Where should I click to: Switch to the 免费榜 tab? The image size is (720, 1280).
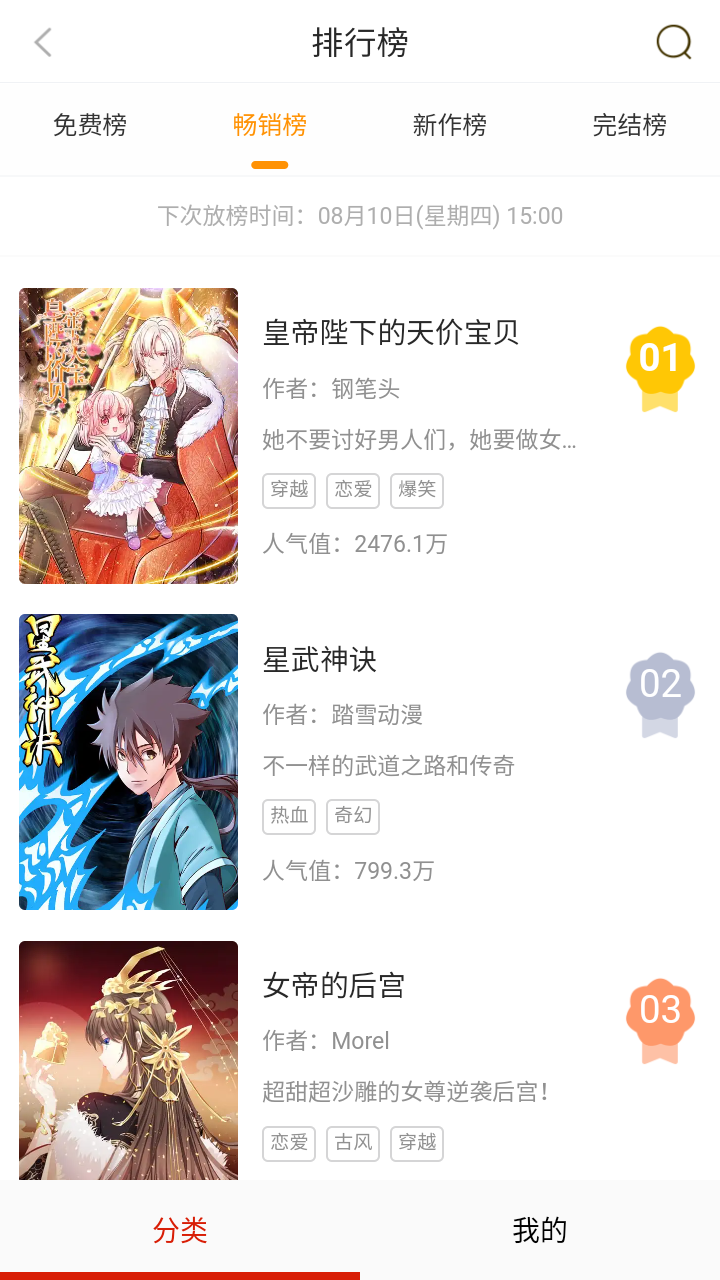coord(88,126)
